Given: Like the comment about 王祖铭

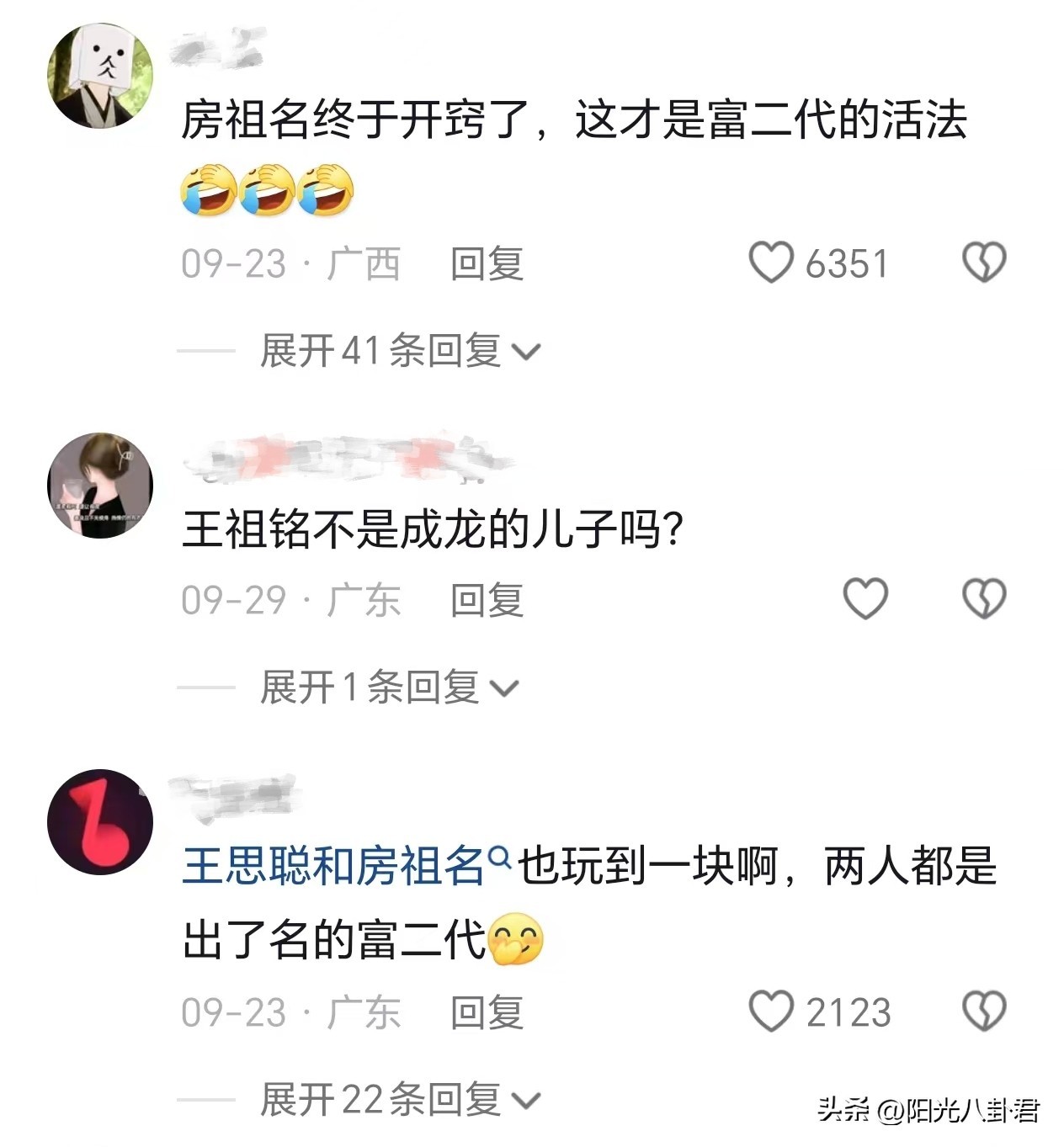Looking at the screenshot, I should point(865,598).
